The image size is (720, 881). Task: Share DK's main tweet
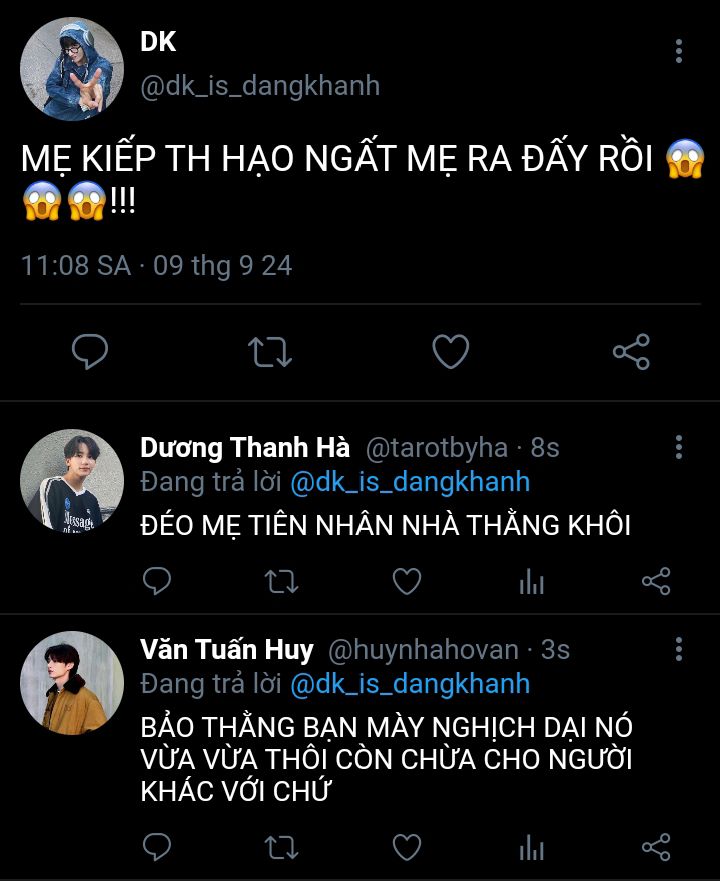tap(630, 351)
